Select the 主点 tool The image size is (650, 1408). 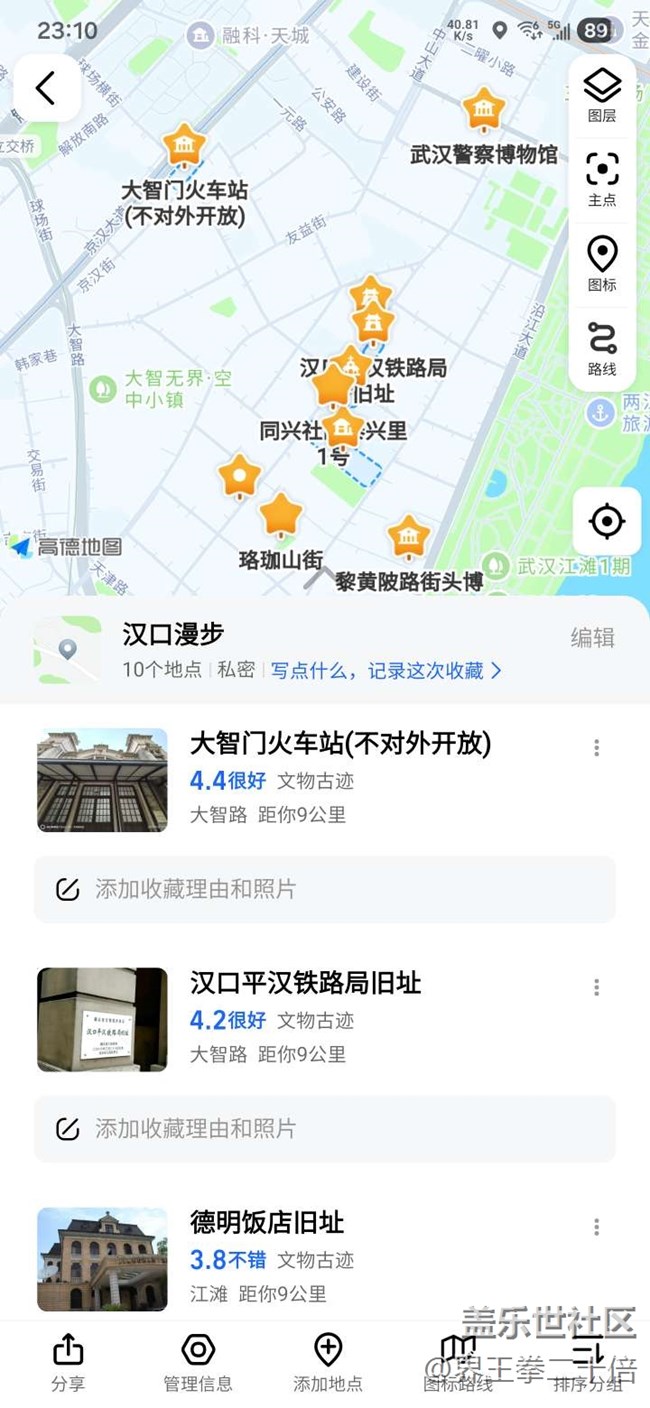click(x=602, y=179)
